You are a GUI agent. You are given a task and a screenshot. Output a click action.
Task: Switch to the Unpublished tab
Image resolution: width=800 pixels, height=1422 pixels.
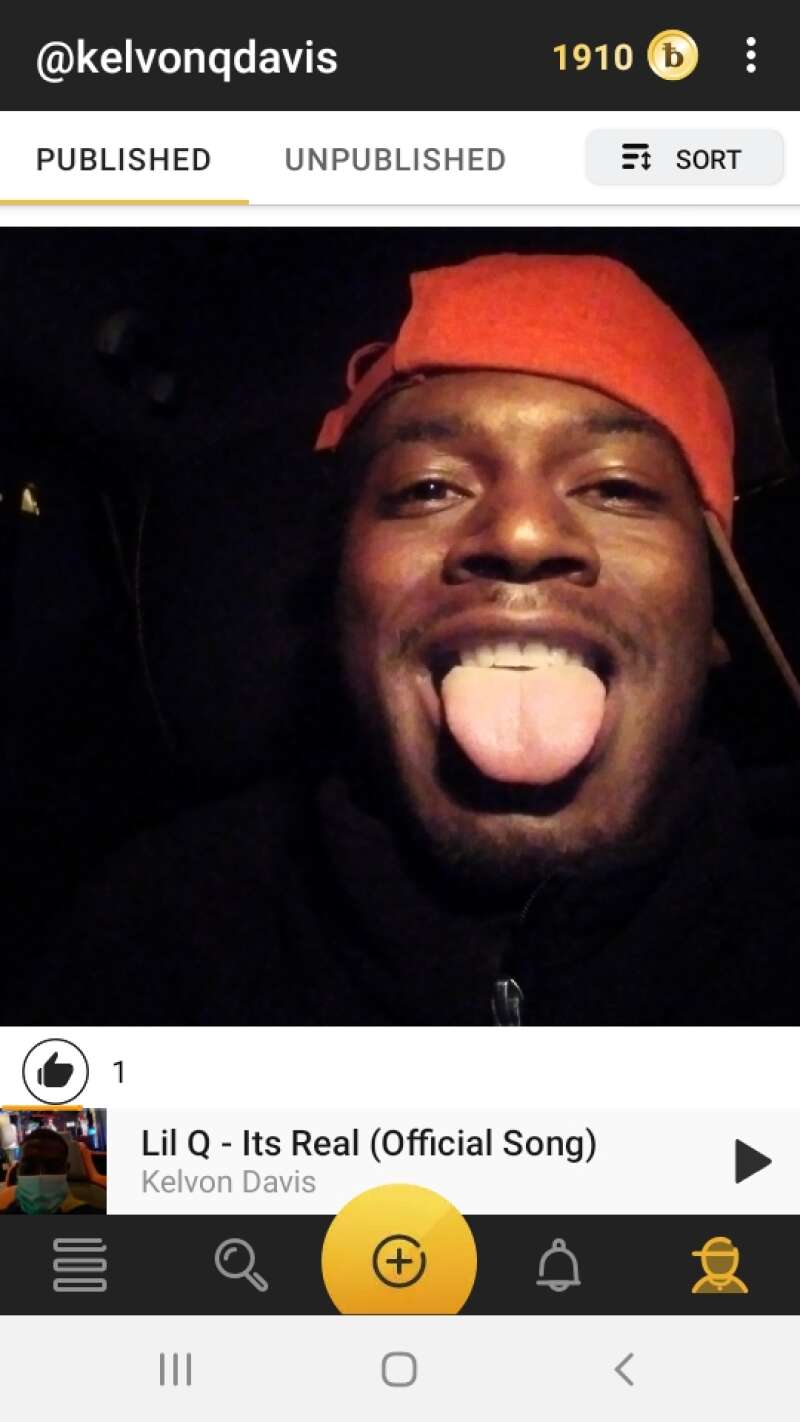coord(395,160)
